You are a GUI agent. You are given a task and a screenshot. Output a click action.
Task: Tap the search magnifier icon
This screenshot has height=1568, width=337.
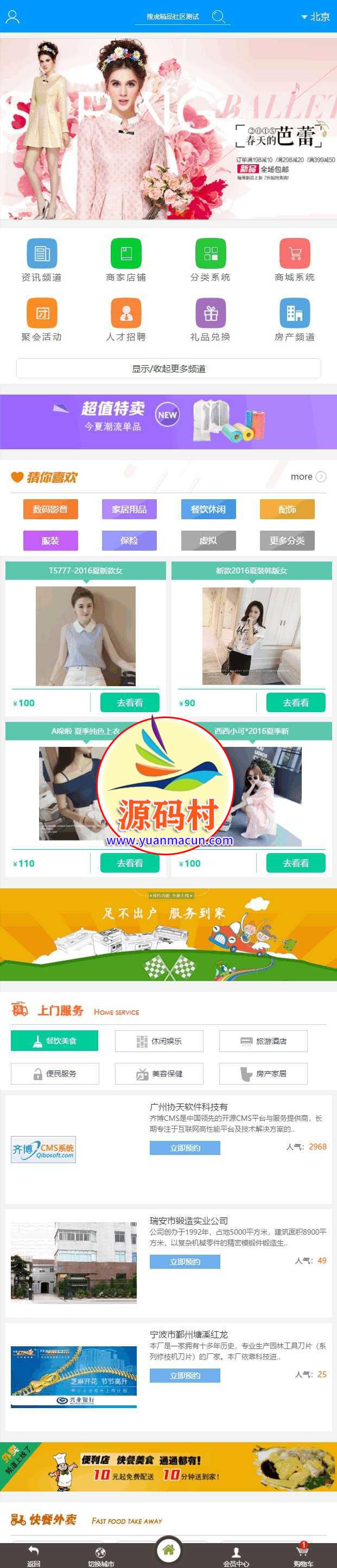[218, 16]
